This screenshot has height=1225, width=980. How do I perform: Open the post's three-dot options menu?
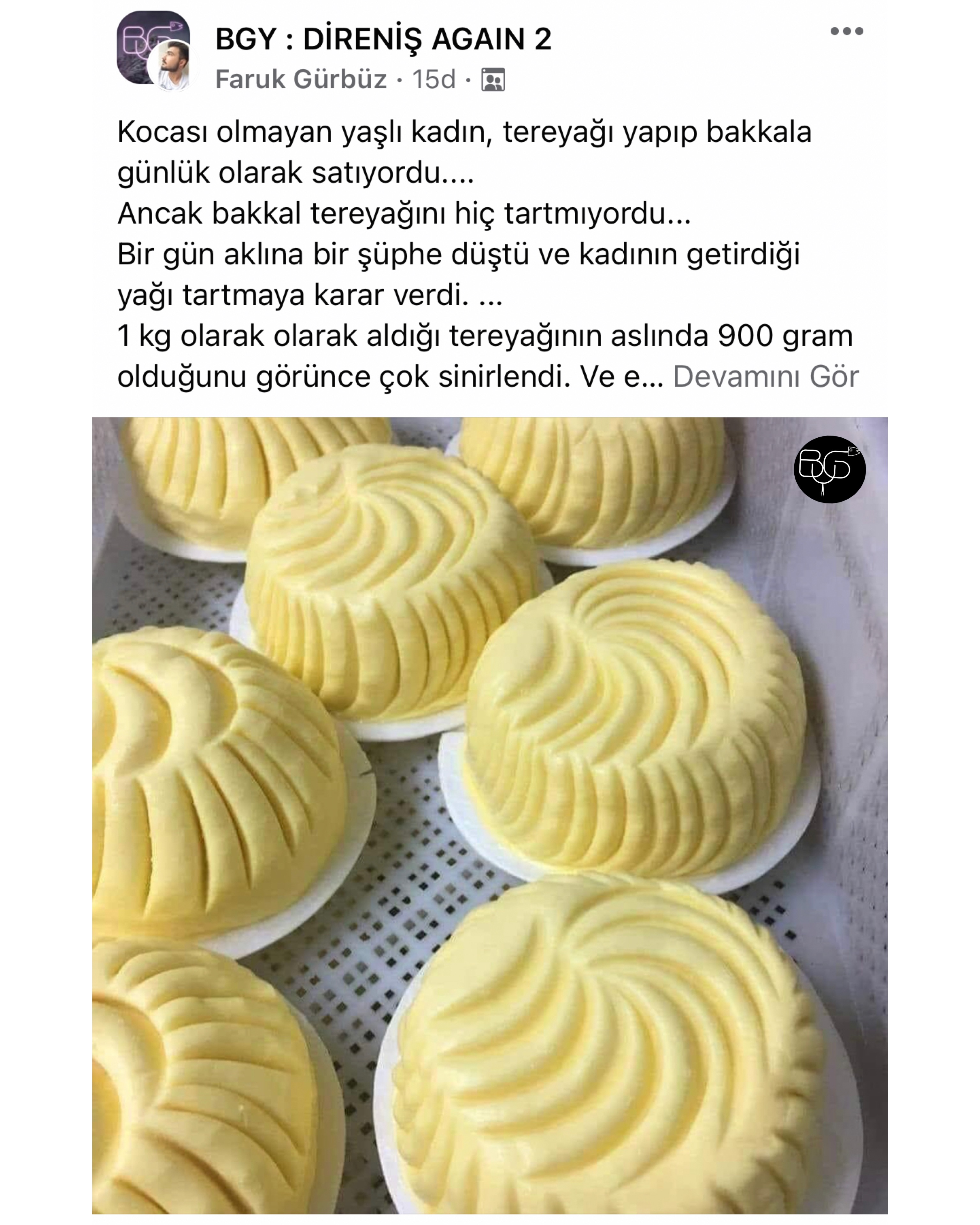[846, 31]
